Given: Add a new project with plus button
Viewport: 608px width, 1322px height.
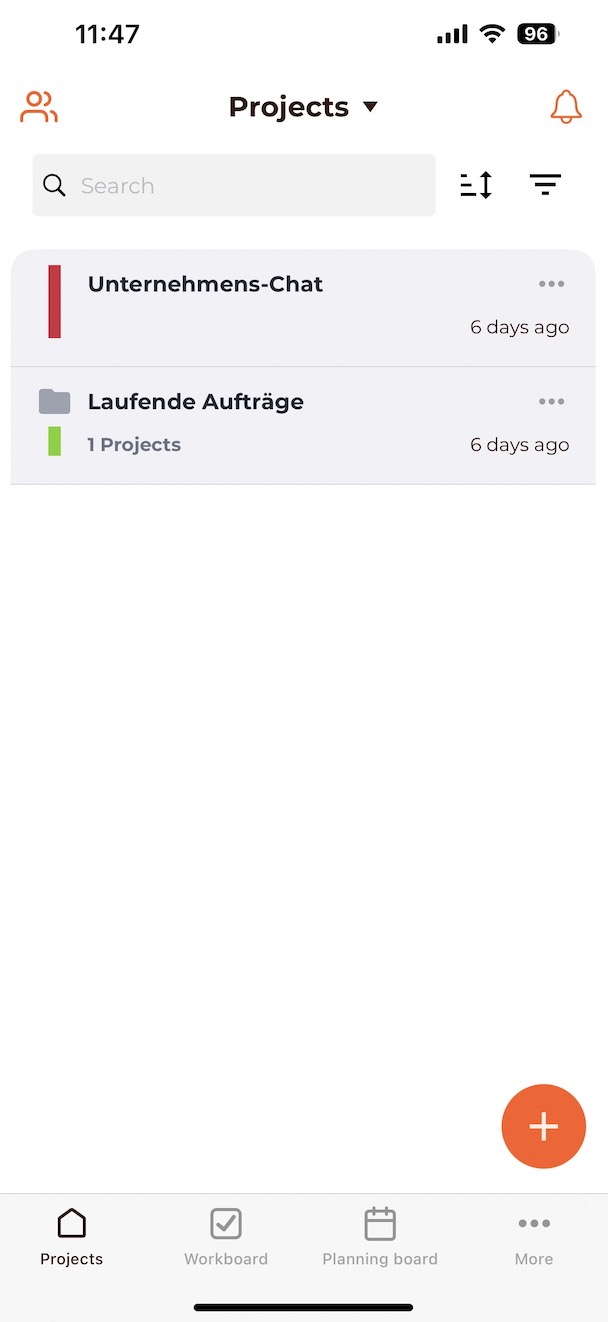Looking at the screenshot, I should point(543,1126).
